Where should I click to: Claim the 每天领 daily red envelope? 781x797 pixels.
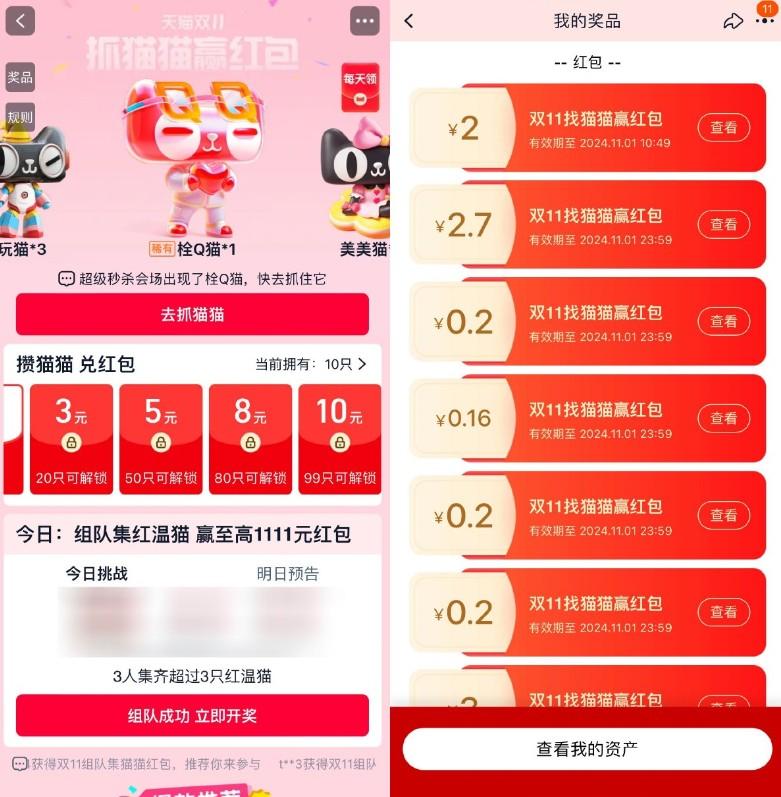point(360,86)
